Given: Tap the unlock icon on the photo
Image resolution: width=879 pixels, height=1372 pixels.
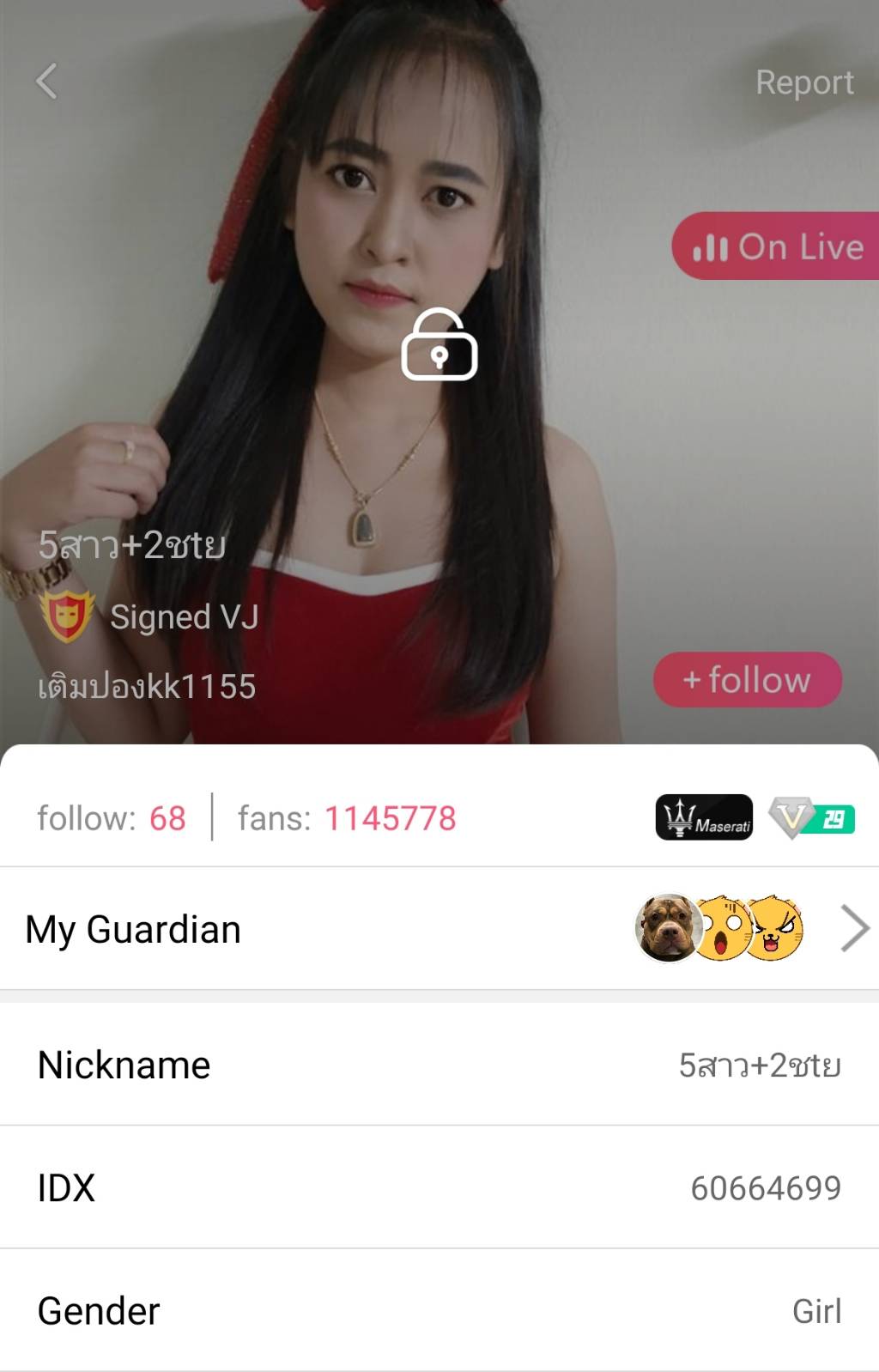Looking at the screenshot, I should pyautogui.click(x=439, y=345).
